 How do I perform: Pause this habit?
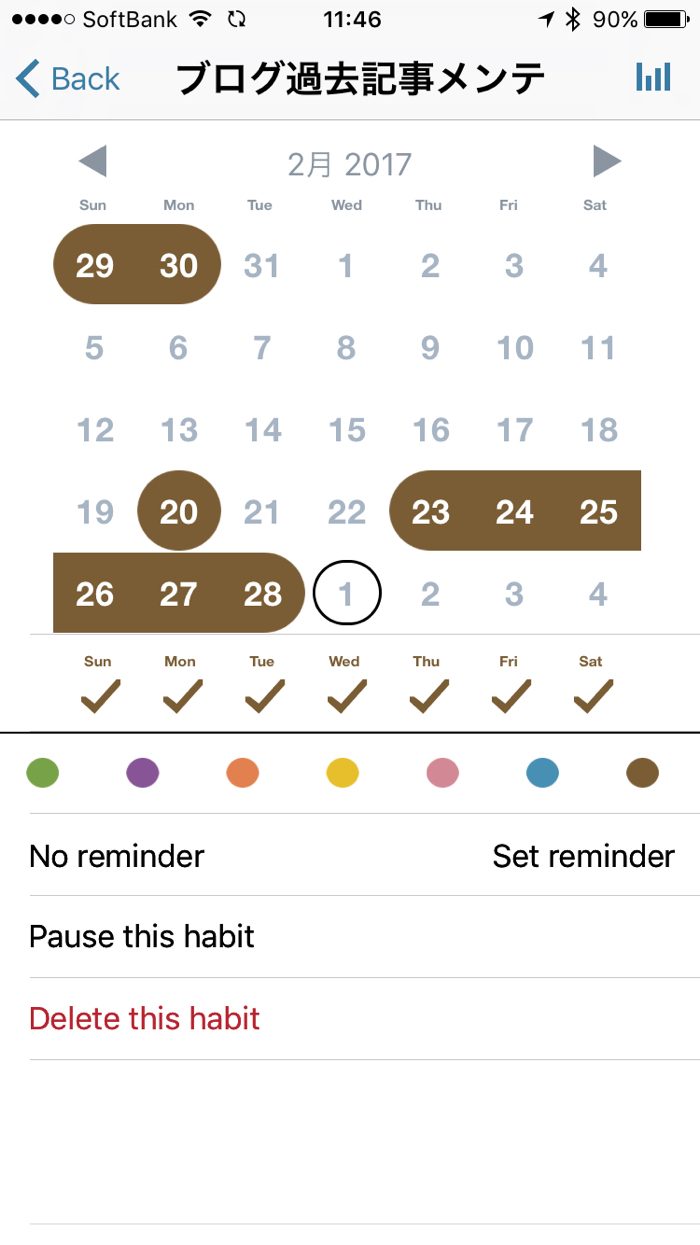(x=142, y=937)
